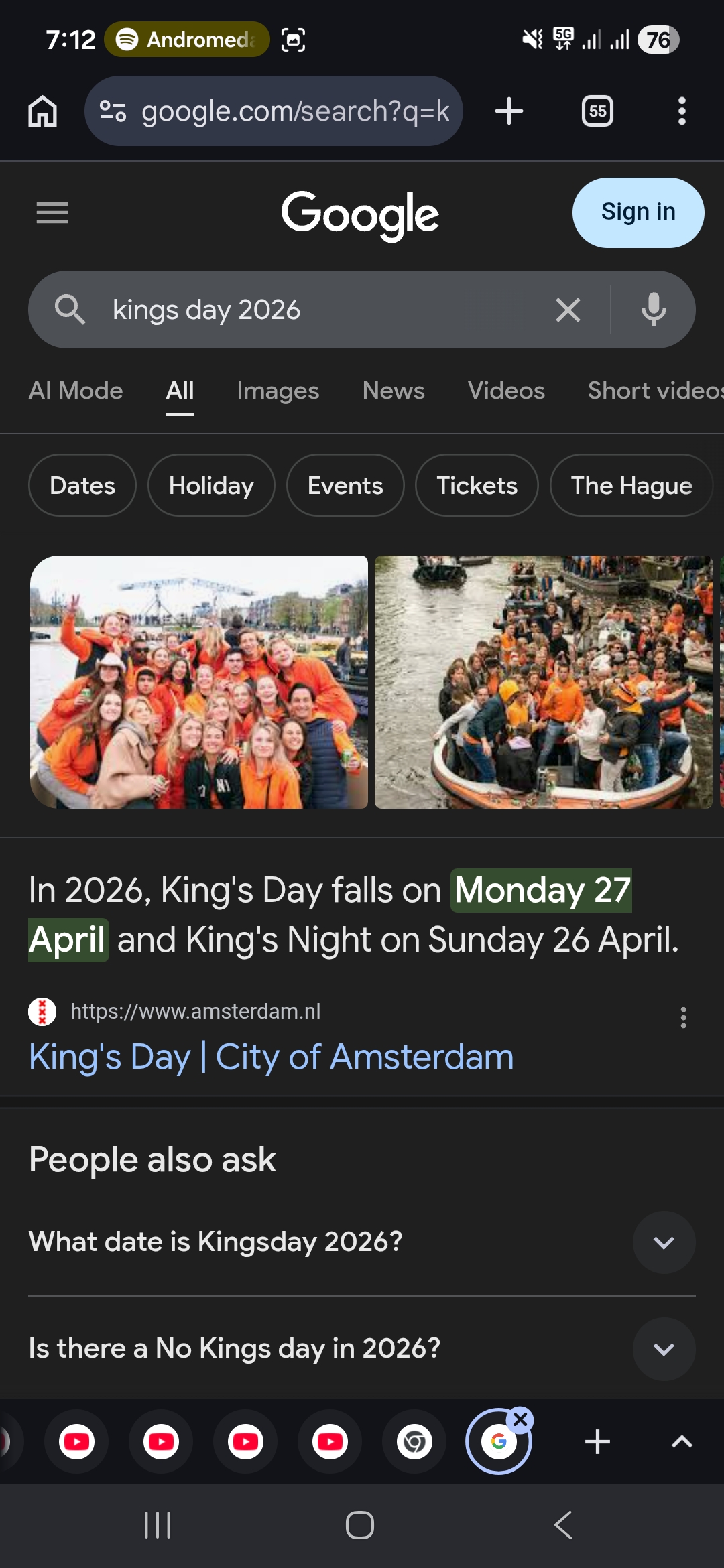Open King's Day City of Amsterdam link
Viewport: 724px width, 1568px height.
(271, 1057)
